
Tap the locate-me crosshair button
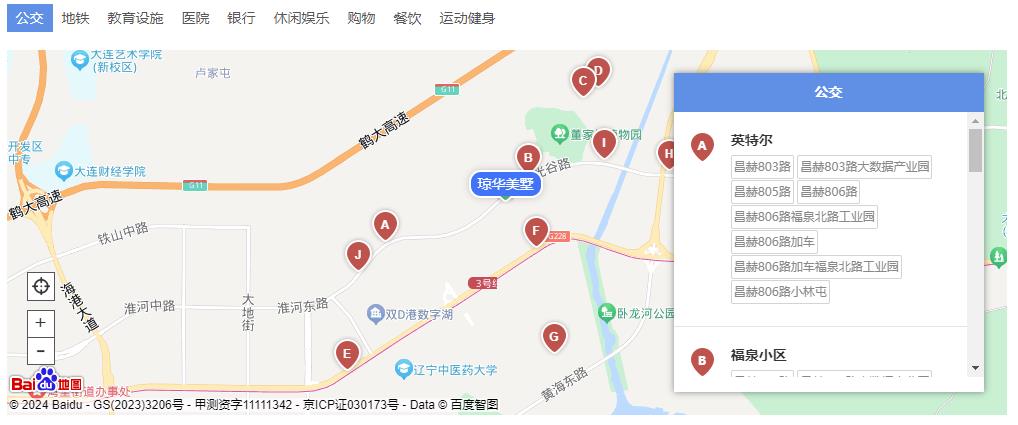41,286
